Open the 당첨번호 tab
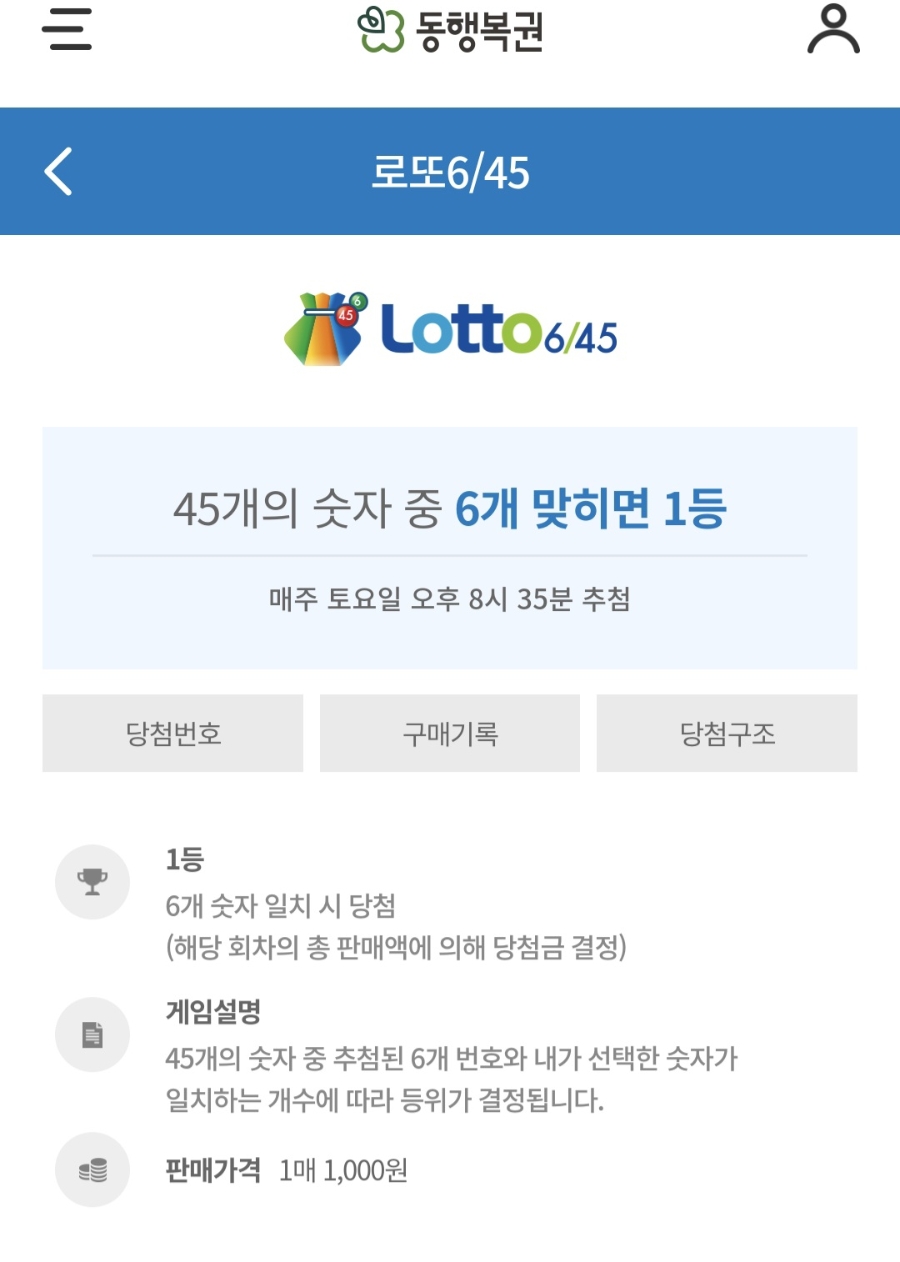Screen dimensions: 900x1262 tap(172, 733)
